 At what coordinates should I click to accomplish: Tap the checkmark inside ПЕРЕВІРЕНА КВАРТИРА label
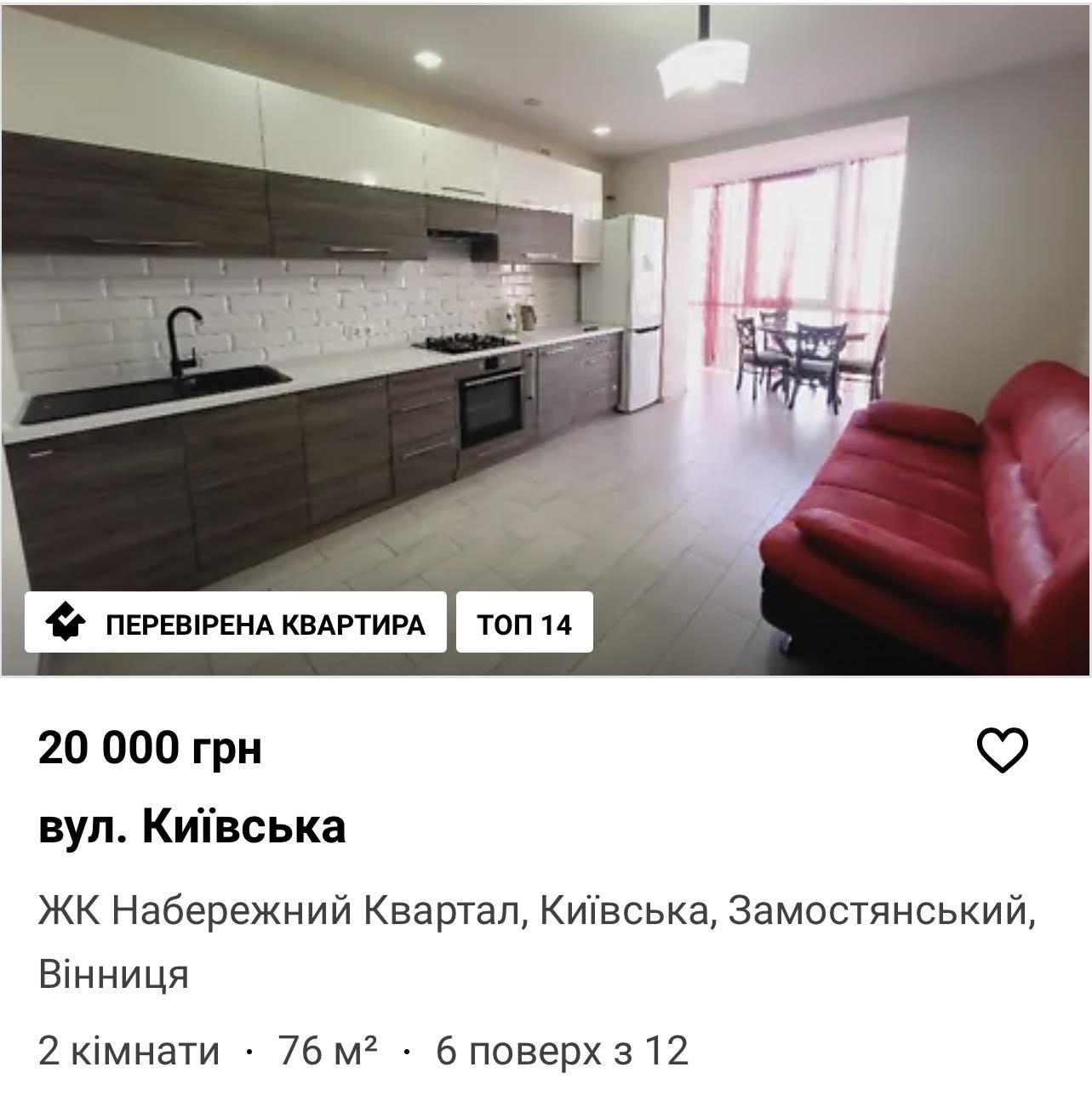coord(66,625)
